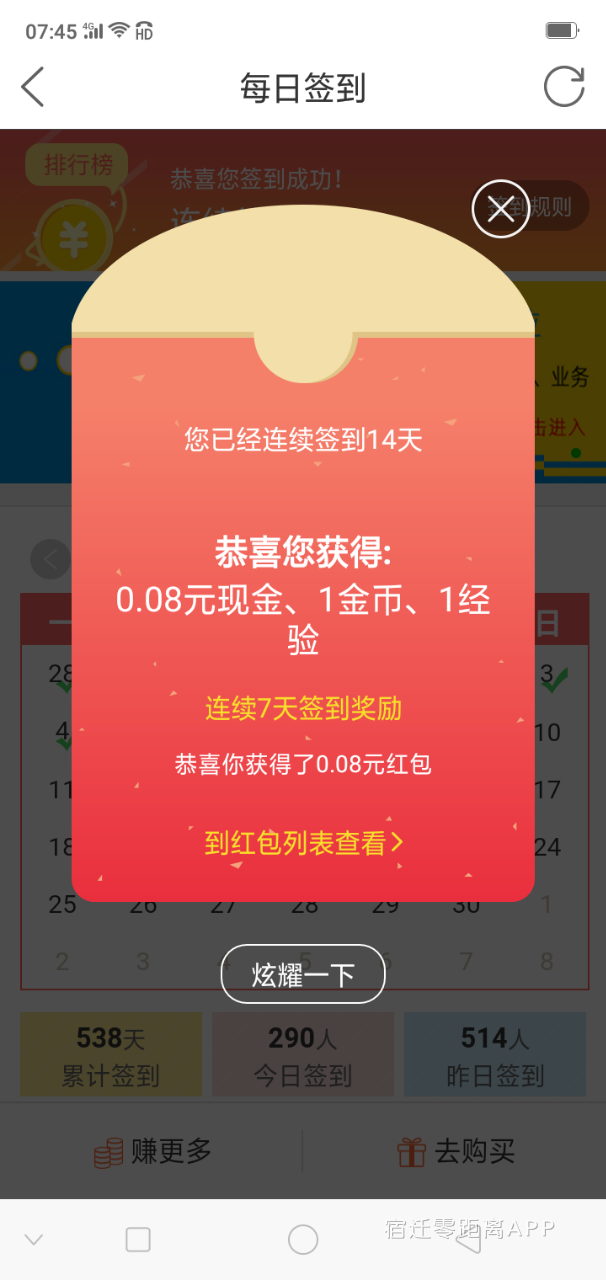
Task: Refresh the daily sign-in page
Action: tap(563, 87)
